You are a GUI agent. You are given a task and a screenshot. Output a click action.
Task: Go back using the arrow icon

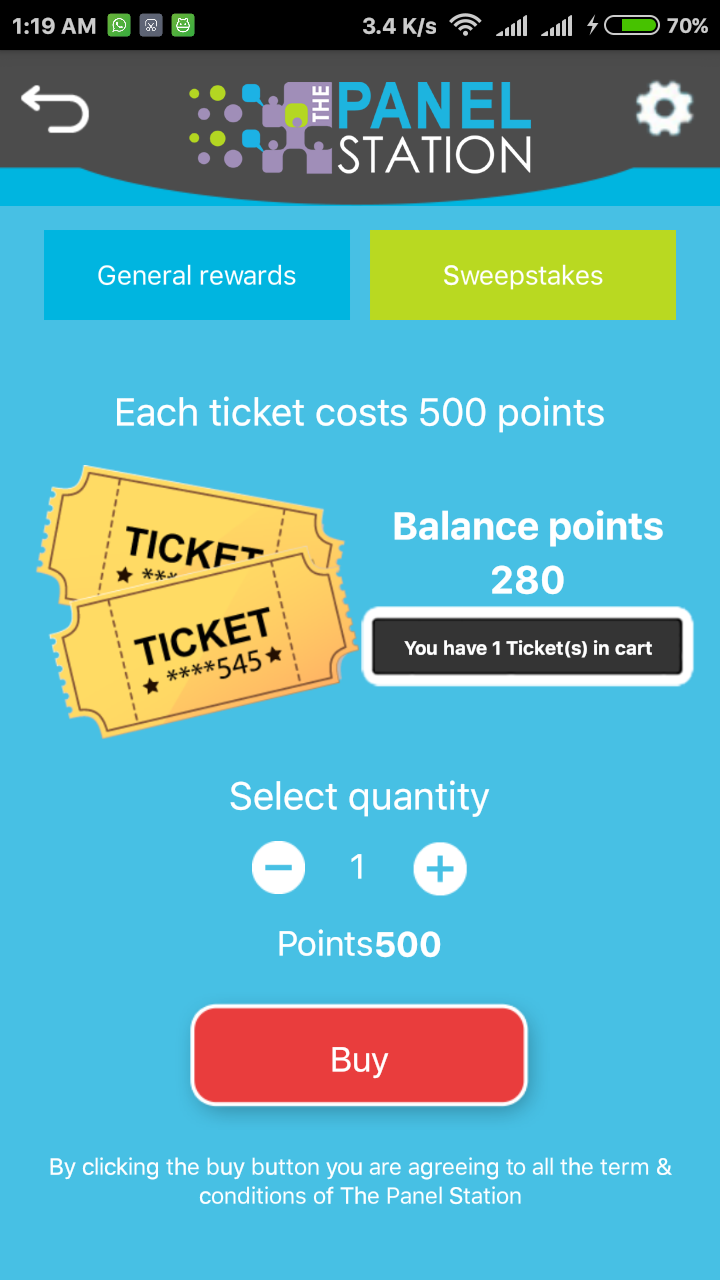(x=55, y=109)
